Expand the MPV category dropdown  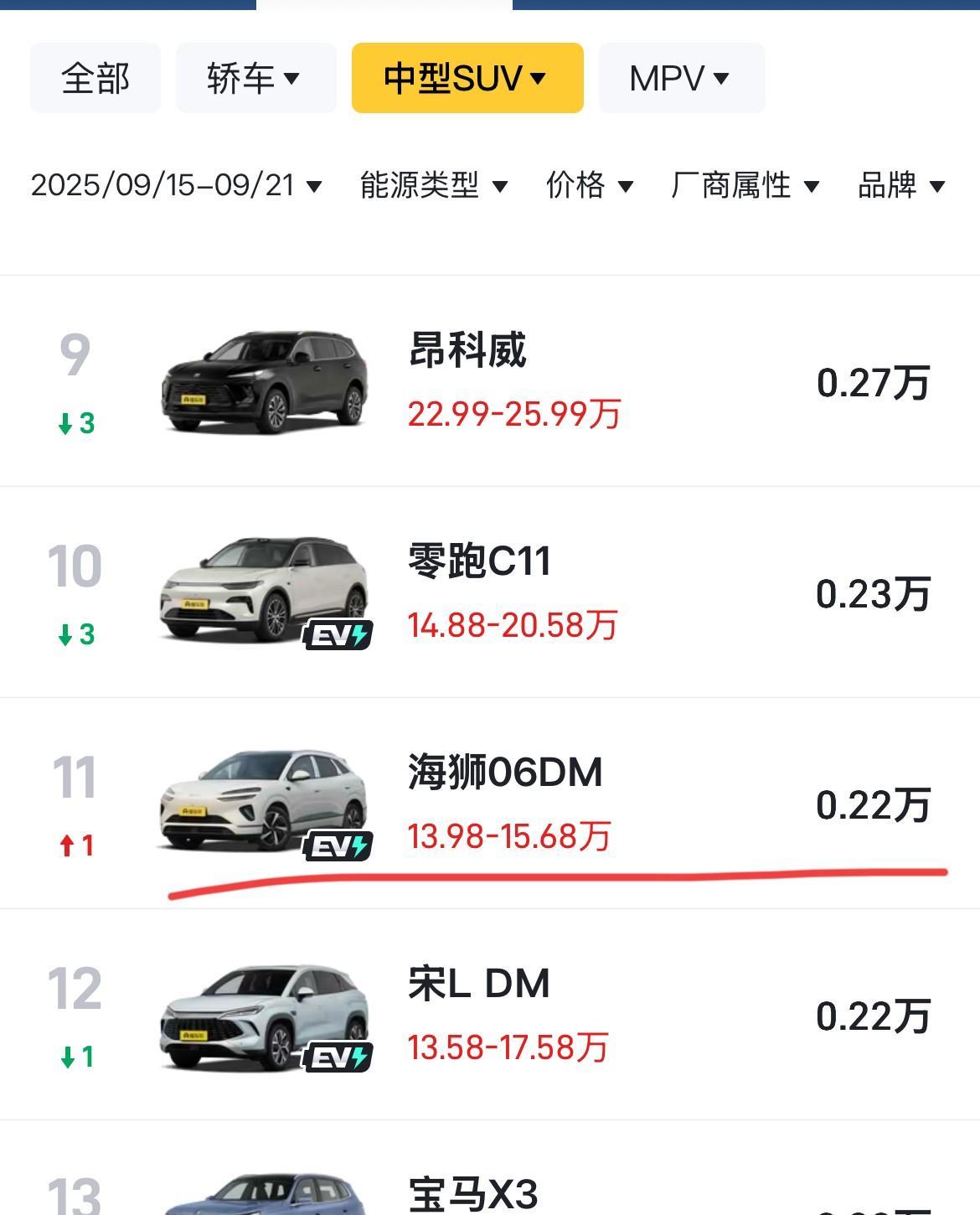pos(682,78)
